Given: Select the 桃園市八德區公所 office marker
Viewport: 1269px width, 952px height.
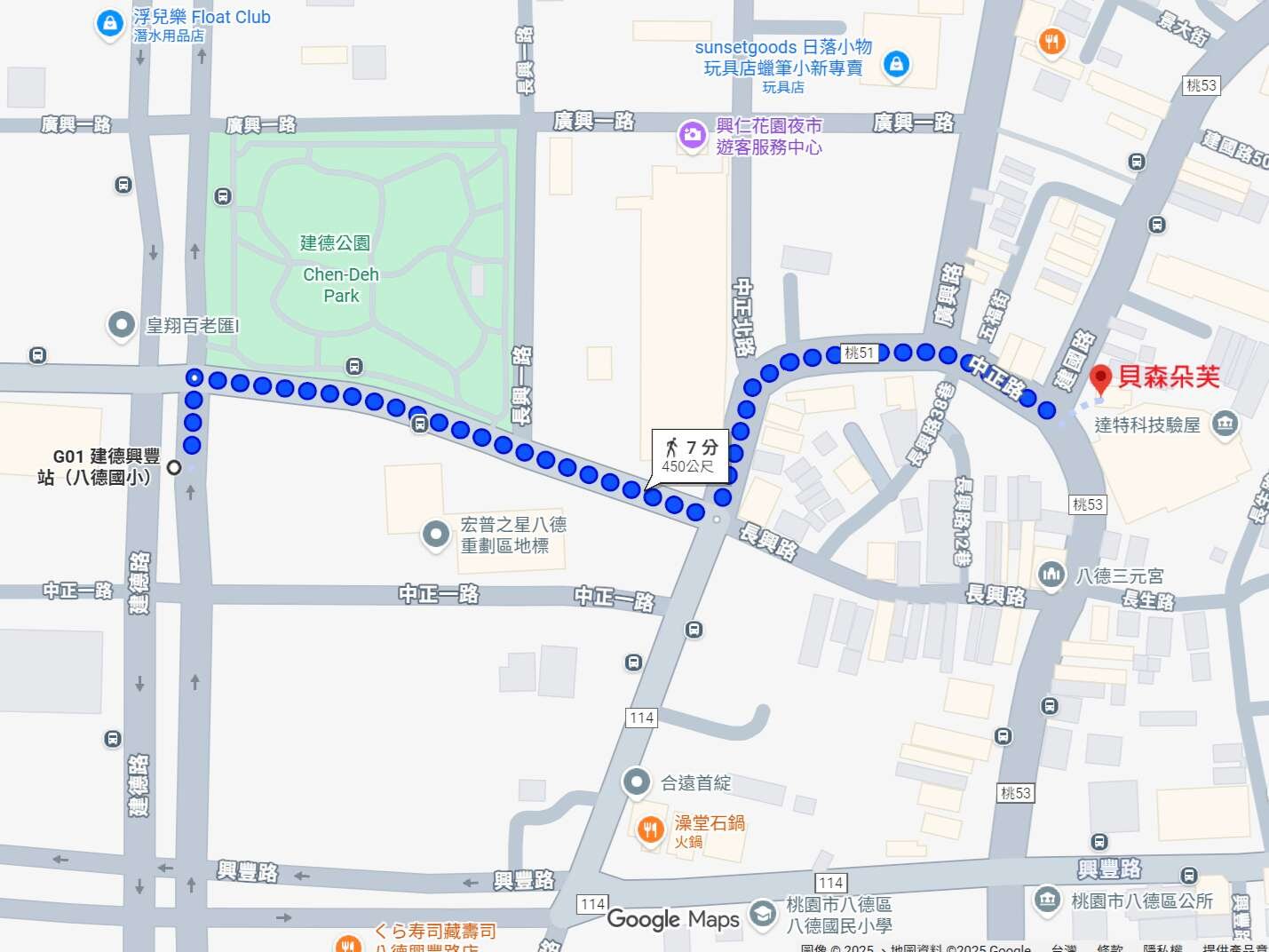Looking at the screenshot, I should tap(1047, 900).
